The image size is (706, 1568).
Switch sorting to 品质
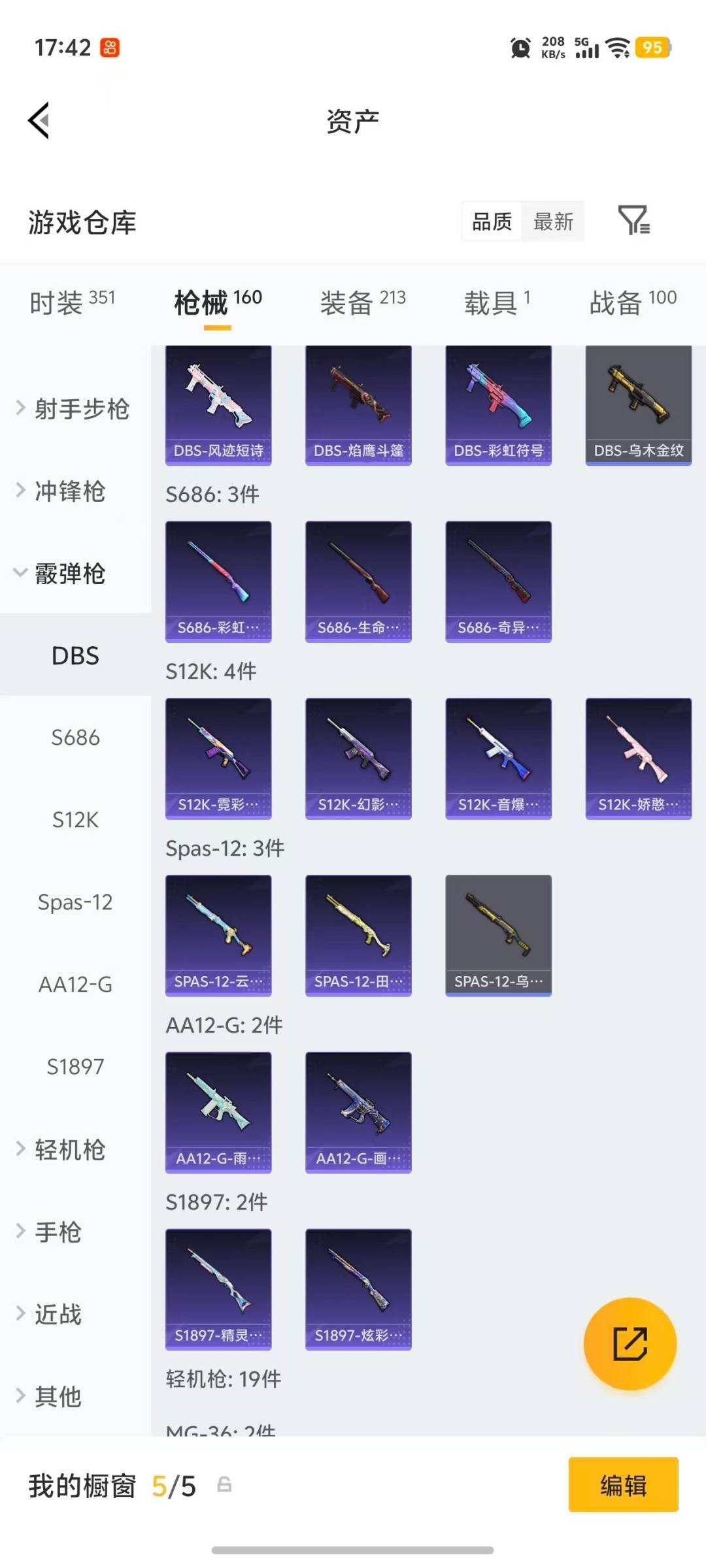click(x=490, y=222)
